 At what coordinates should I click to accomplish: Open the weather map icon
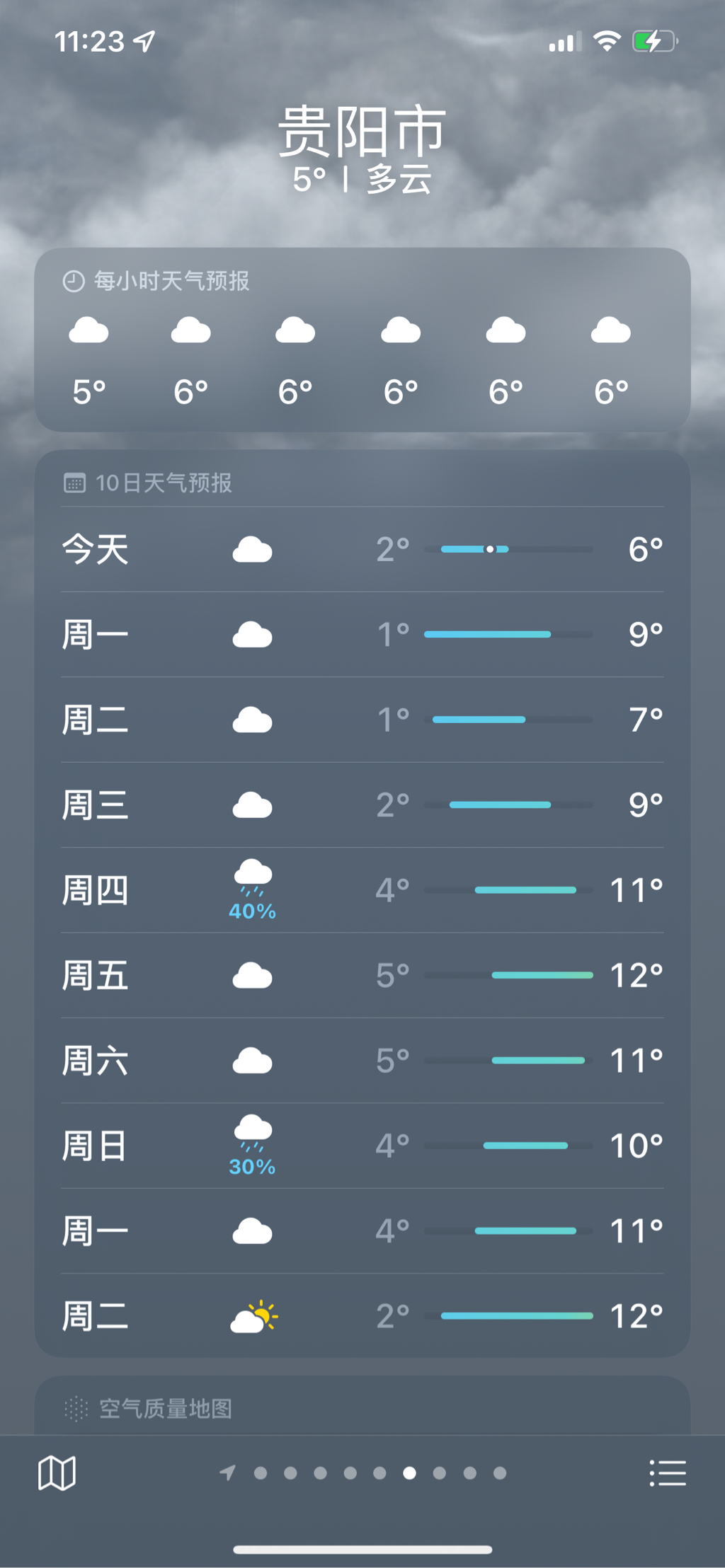(57, 1473)
